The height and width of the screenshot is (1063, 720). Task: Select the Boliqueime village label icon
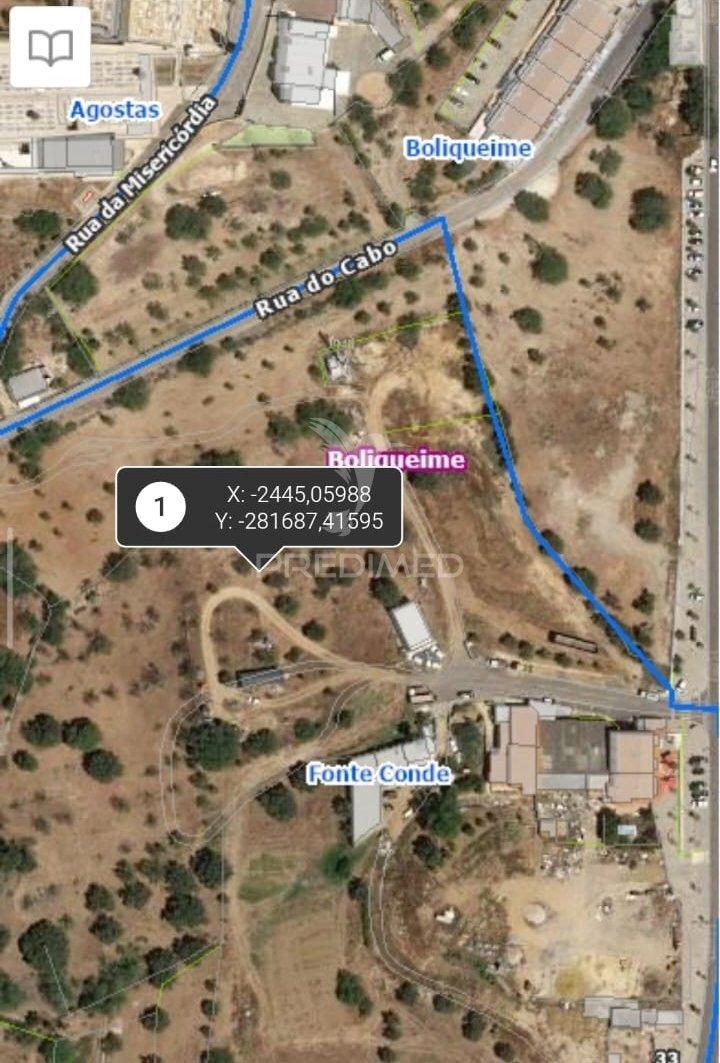466,147
